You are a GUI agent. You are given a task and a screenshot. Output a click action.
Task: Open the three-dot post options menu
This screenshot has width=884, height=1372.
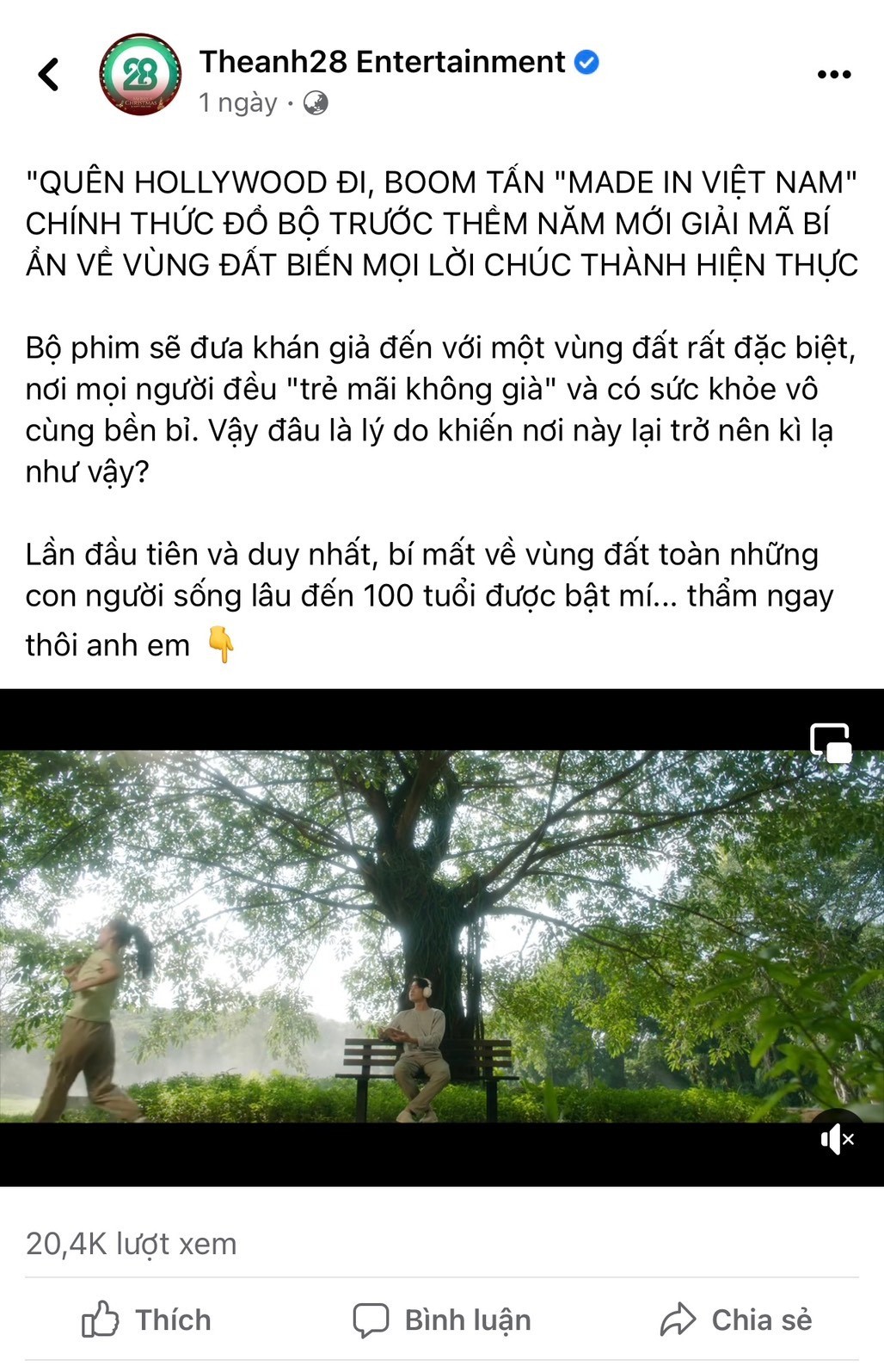pos(833,75)
